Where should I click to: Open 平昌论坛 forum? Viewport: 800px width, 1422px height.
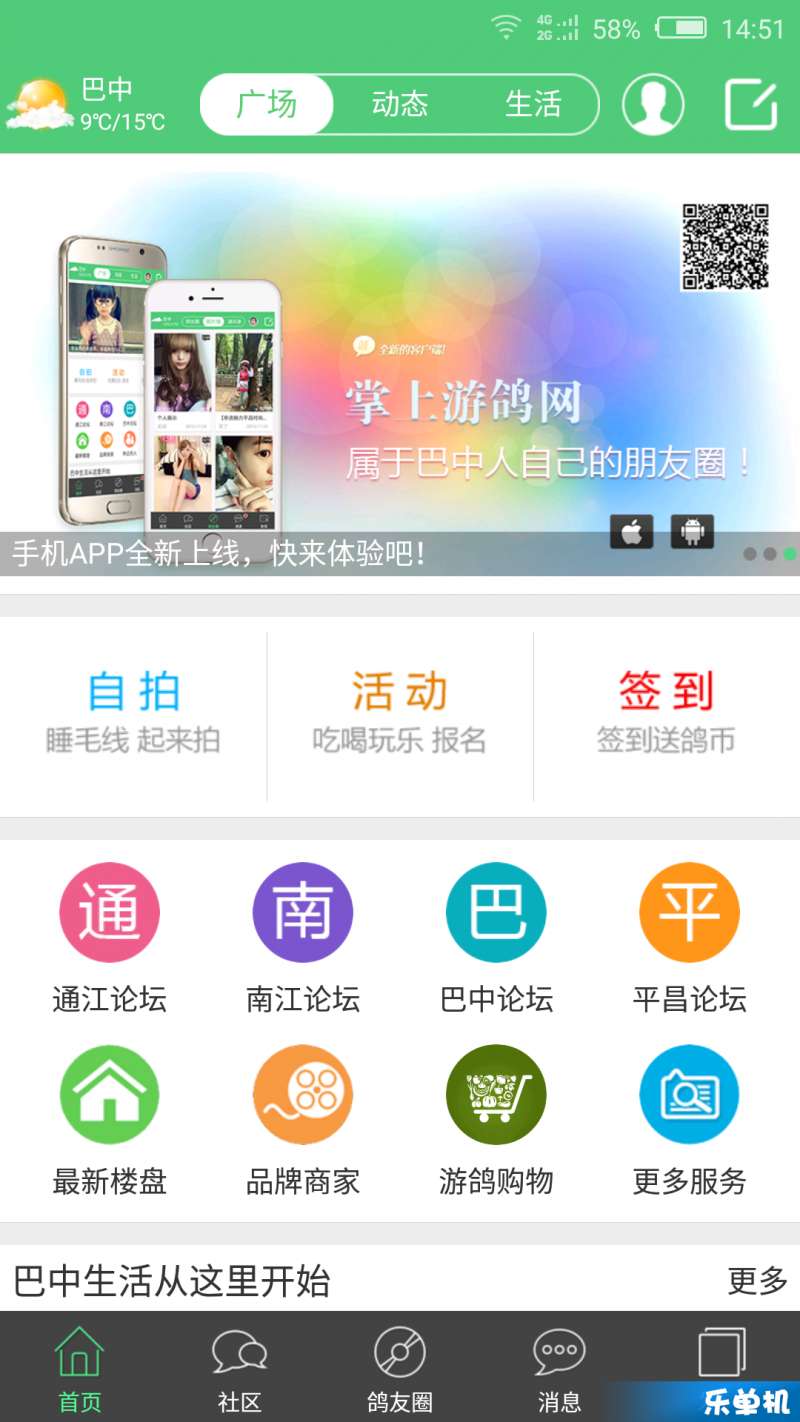pos(689,937)
